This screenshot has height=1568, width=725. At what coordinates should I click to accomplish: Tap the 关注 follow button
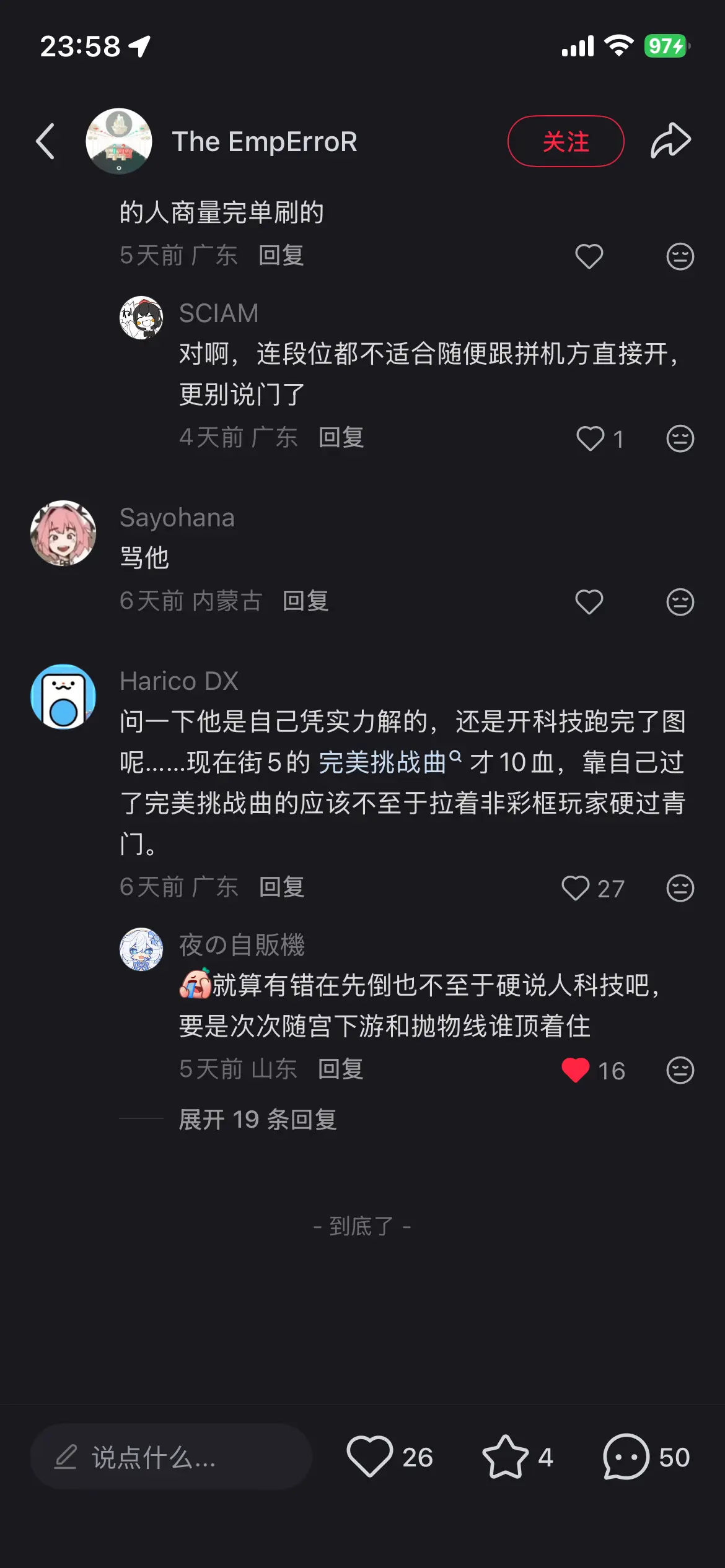(x=565, y=141)
